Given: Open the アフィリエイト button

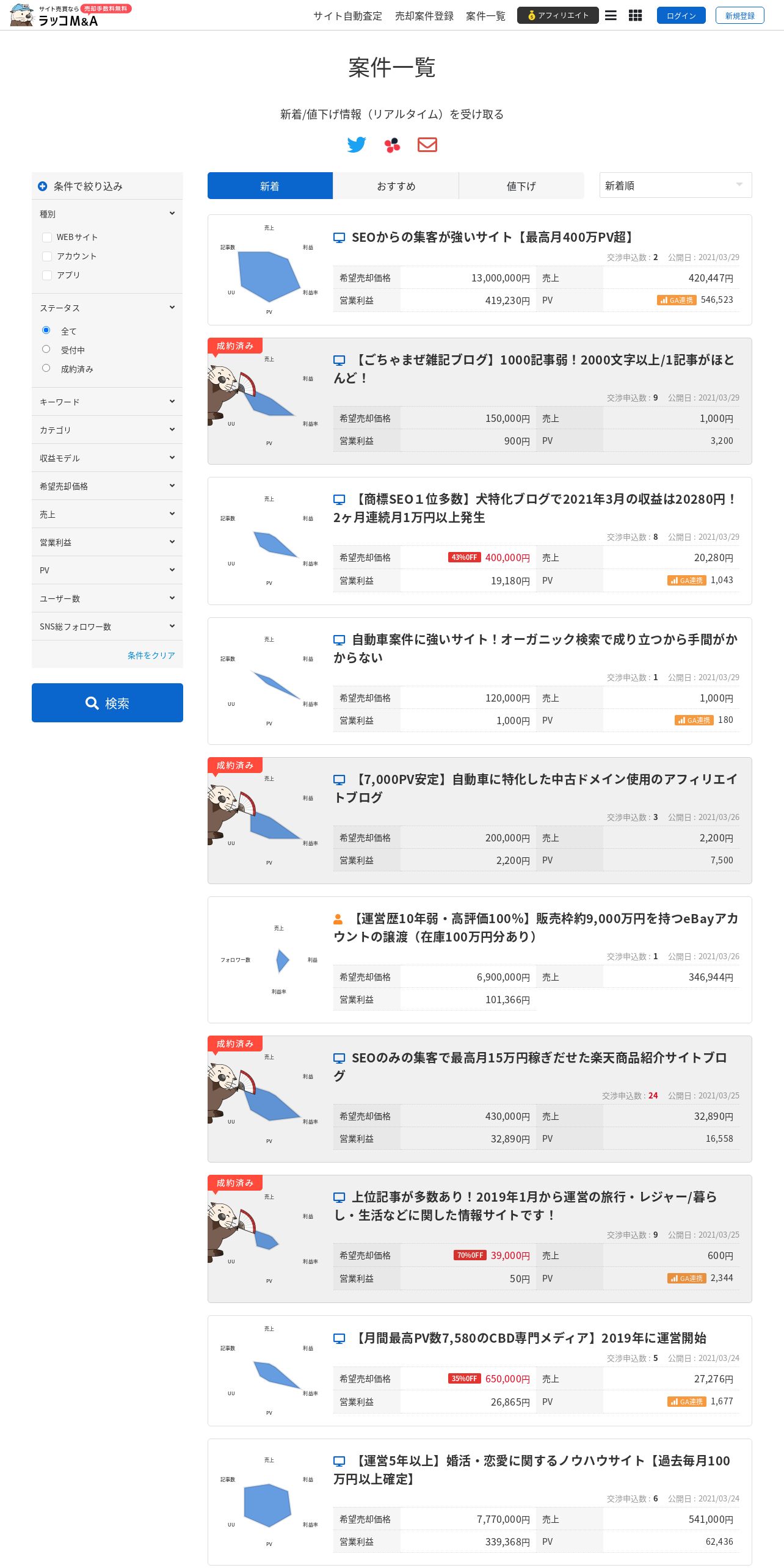Looking at the screenshot, I should point(558,15).
